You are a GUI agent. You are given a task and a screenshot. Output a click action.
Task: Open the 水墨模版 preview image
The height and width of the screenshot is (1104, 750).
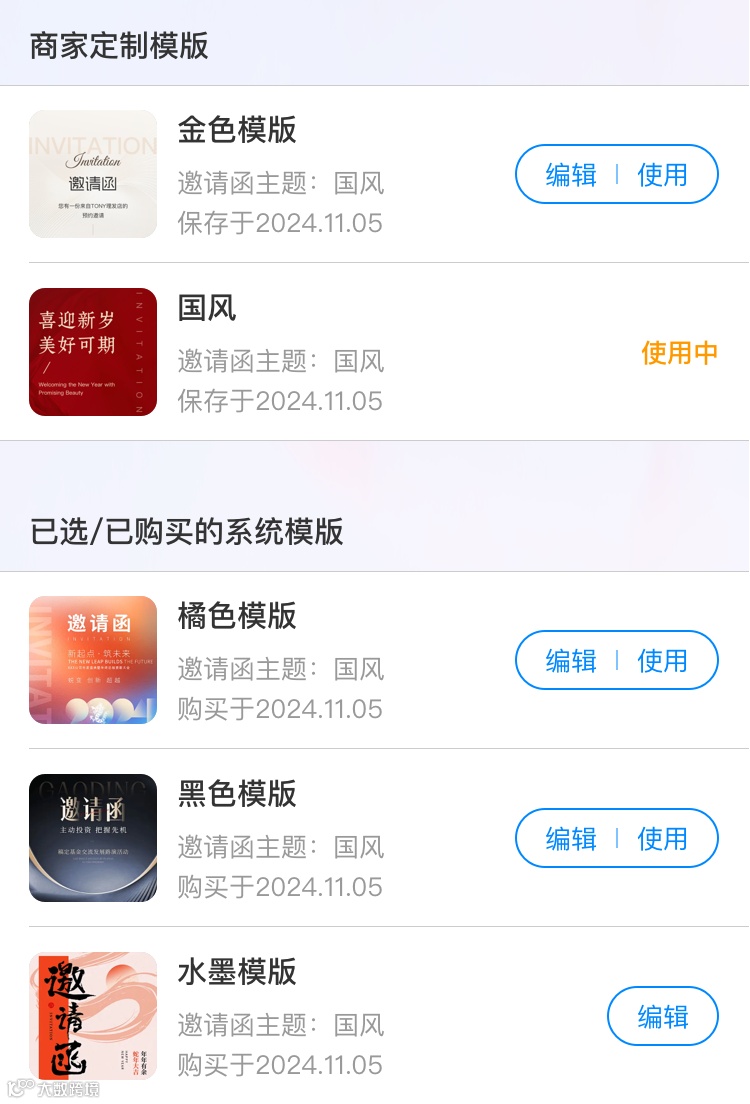pos(93,1016)
